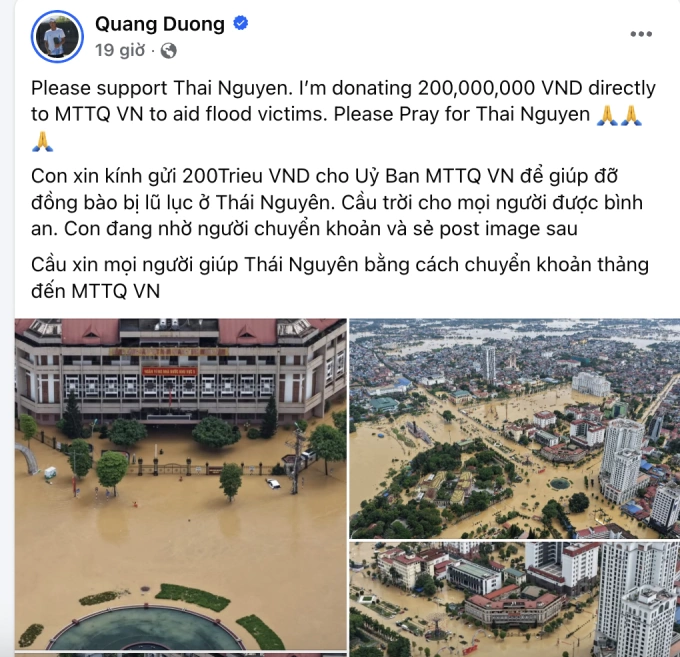Open Quang Duong's profile name link
The width and height of the screenshot is (680, 657).
(x=159, y=24)
